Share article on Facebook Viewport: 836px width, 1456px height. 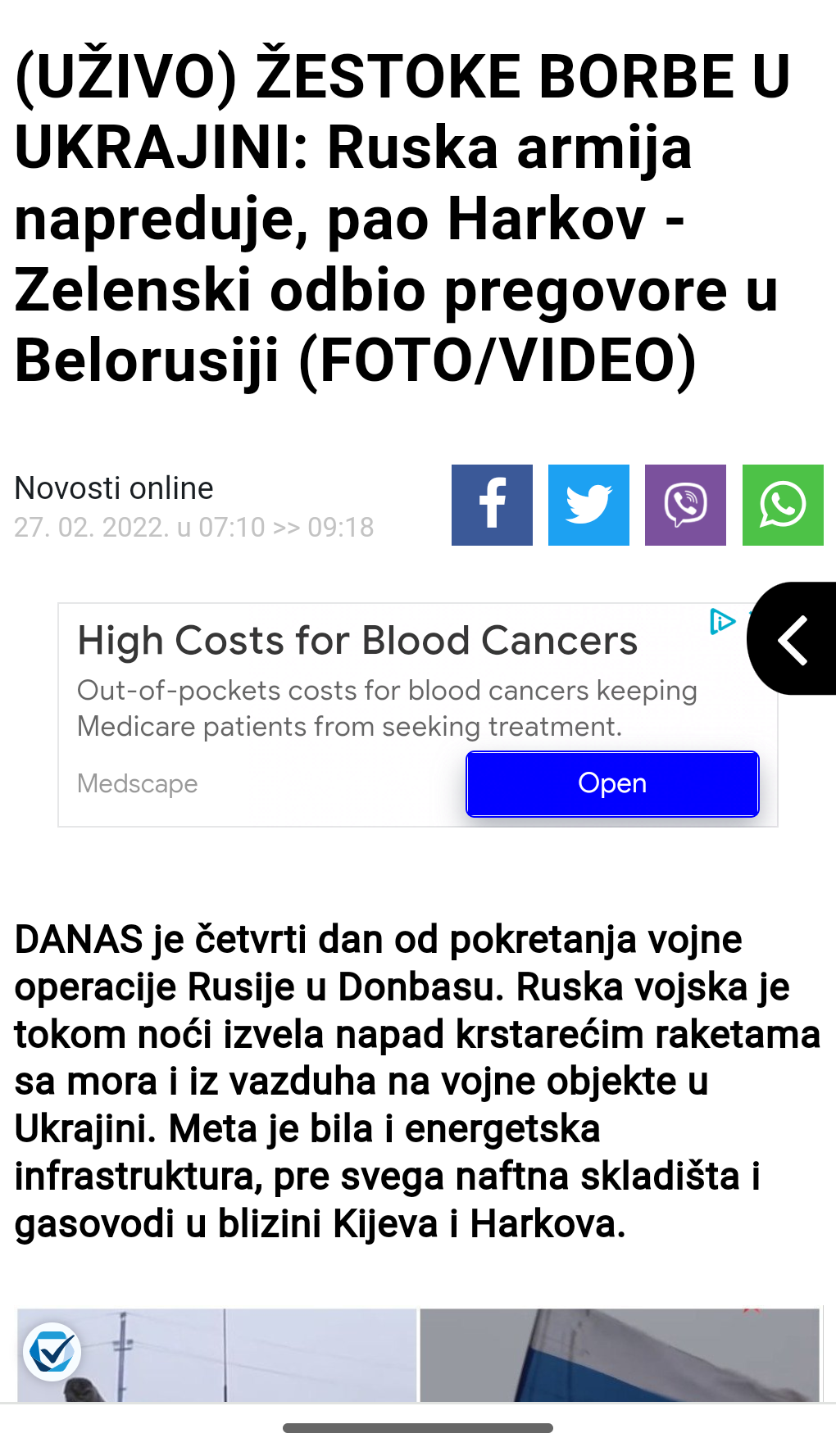[x=492, y=505]
